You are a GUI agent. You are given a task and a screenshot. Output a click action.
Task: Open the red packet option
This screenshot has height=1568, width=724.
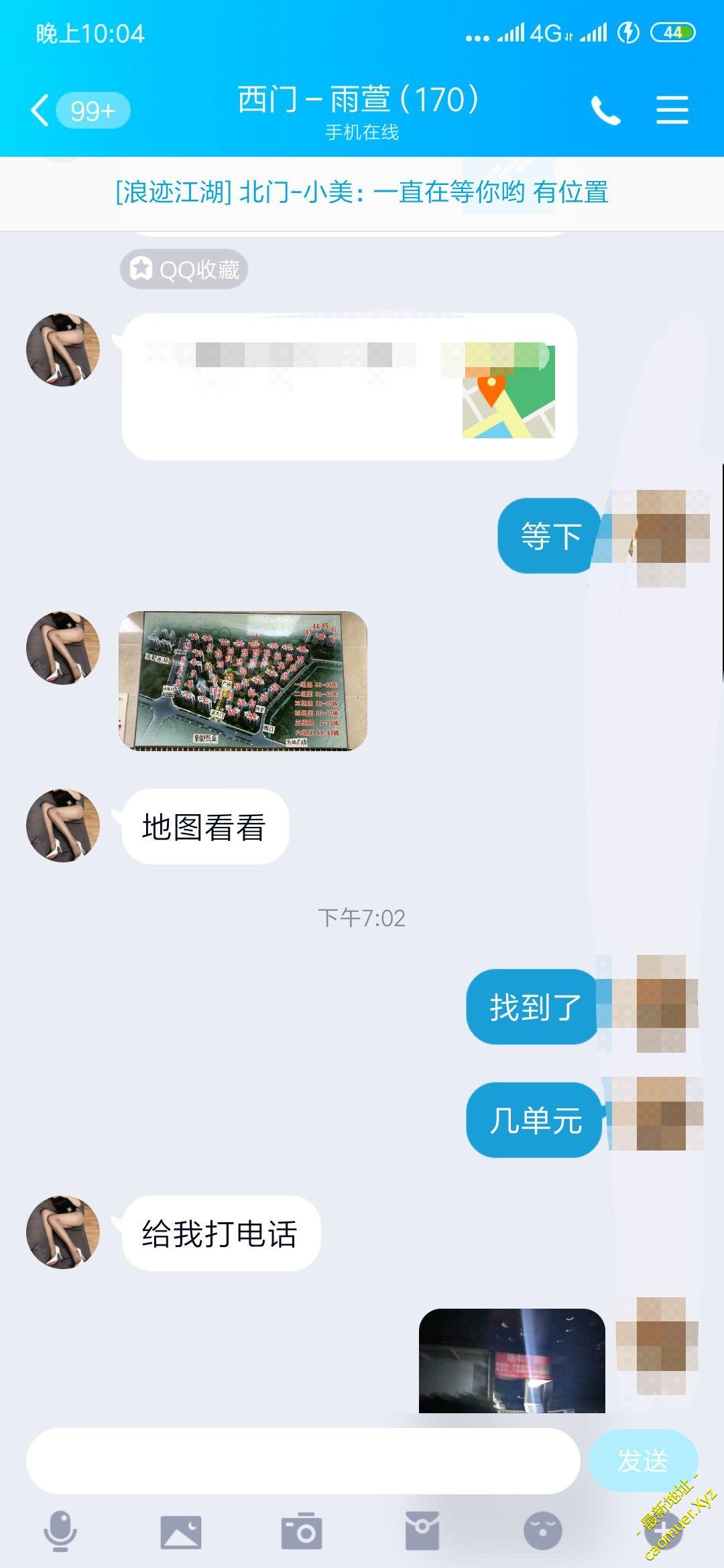pyautogui.click(x=422, y=1531)
